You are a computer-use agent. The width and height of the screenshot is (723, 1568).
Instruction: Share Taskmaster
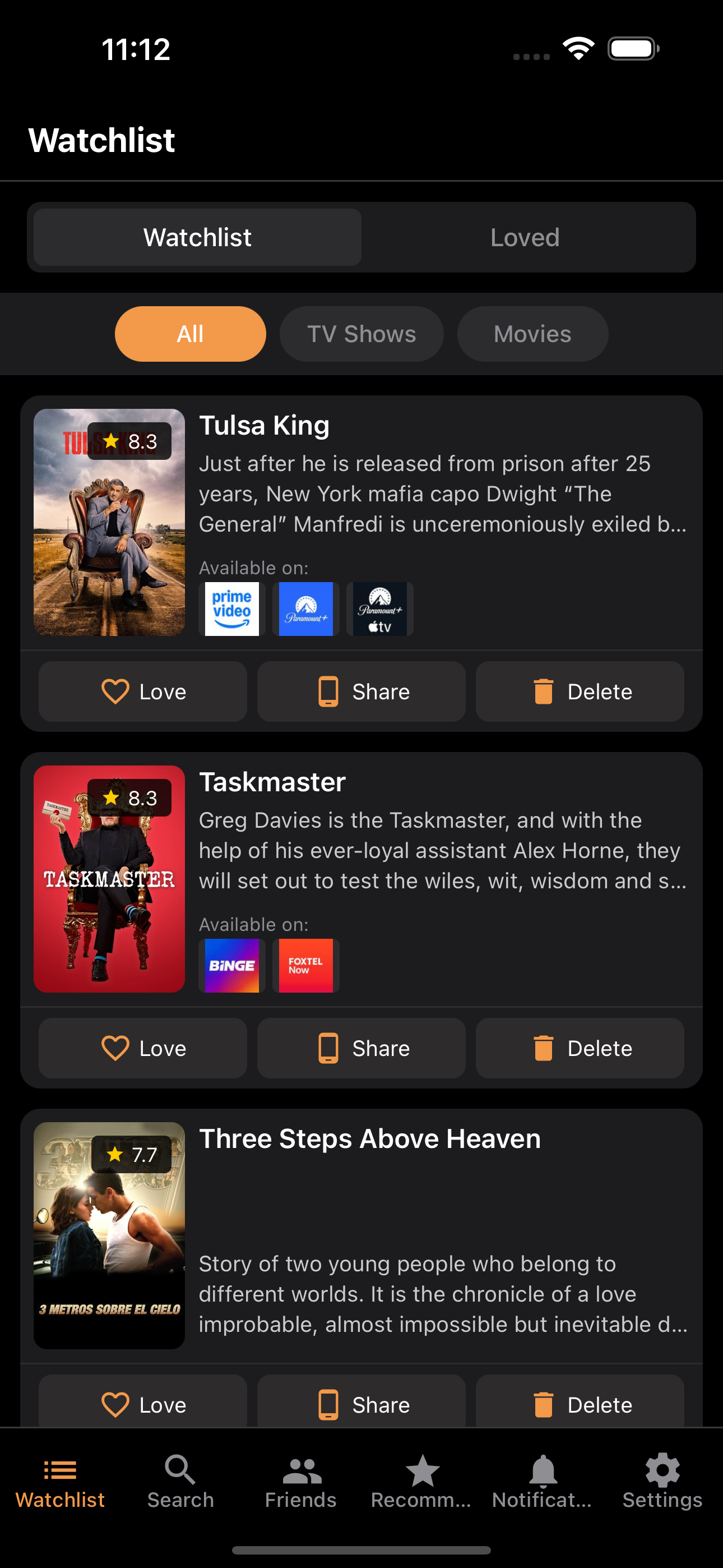coord(361,1048)
